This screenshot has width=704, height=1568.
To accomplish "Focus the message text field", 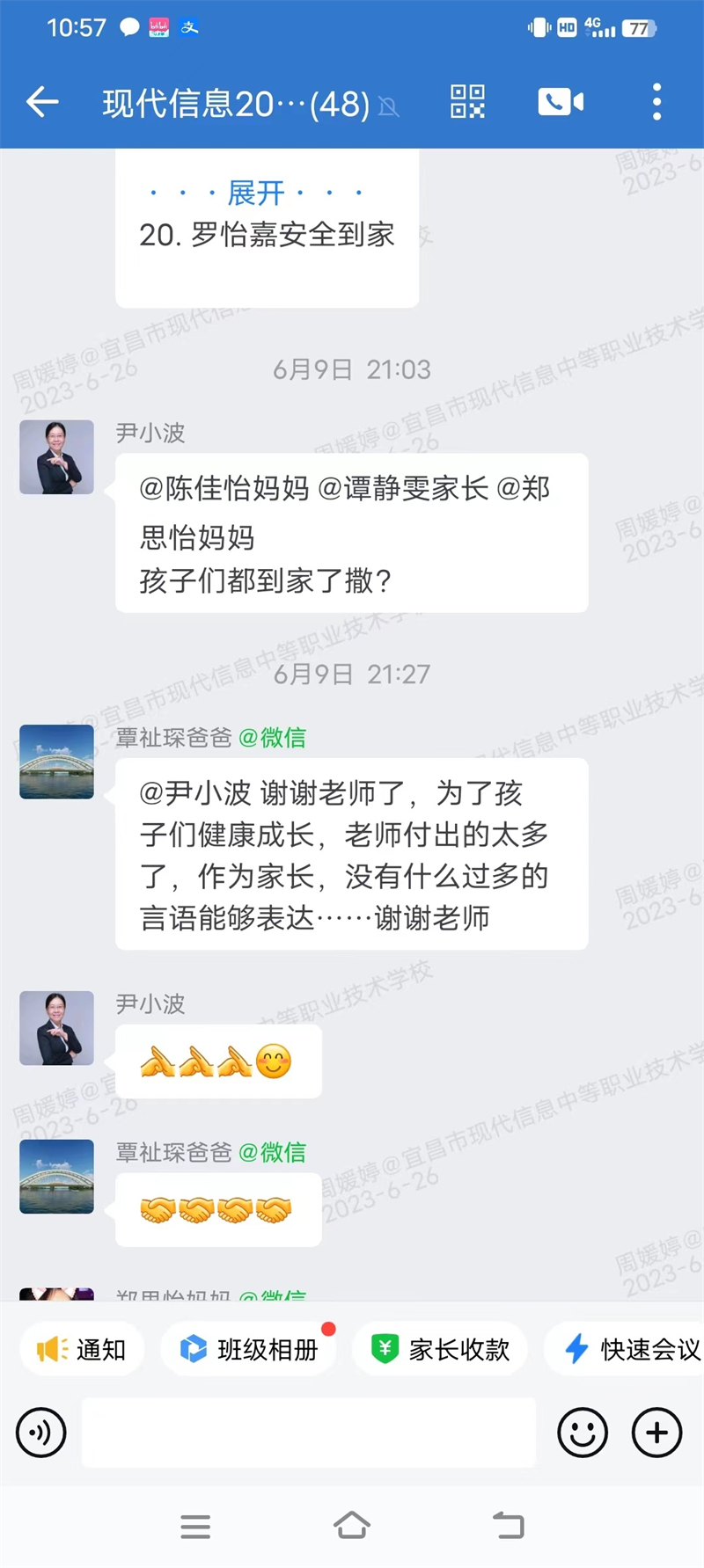I will [x=308, y=1433].
